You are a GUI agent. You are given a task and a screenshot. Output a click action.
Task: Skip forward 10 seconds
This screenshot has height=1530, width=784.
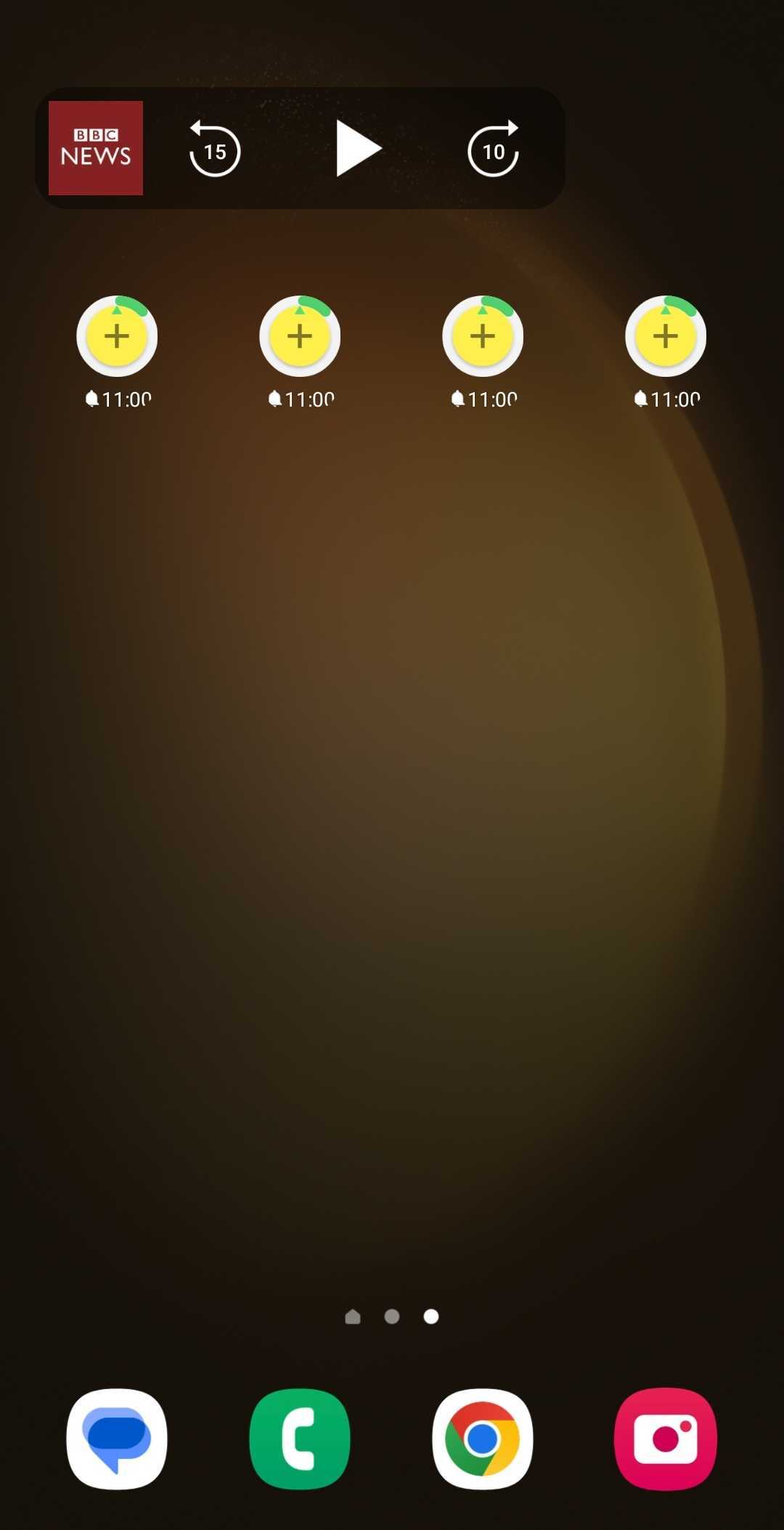tap(494, 150)
